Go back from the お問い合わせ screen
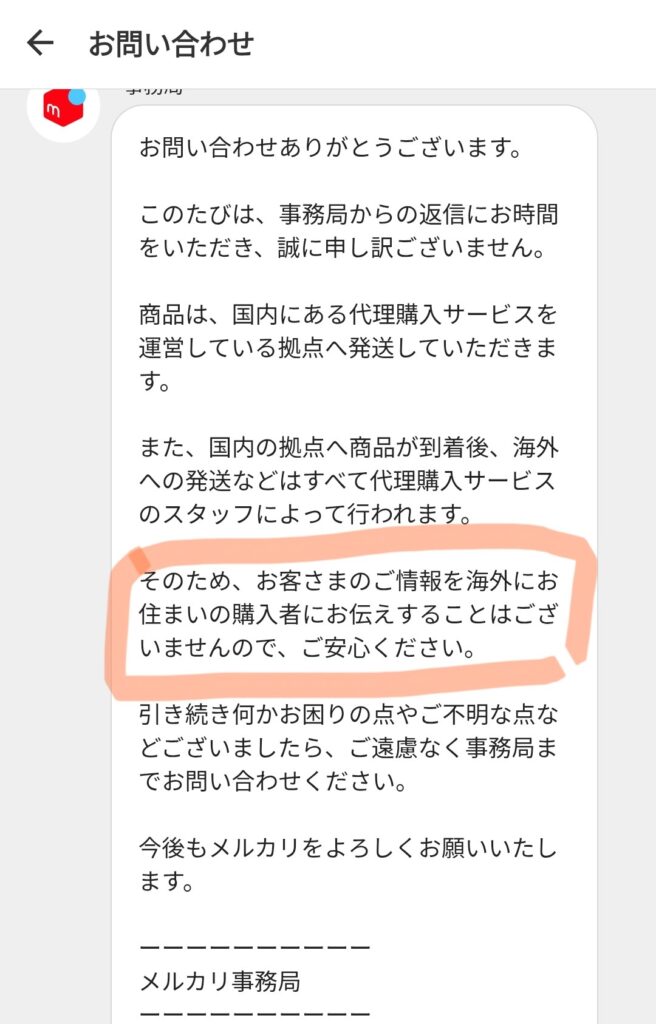This screenshot has height=1024, width=656. point(40,43)
